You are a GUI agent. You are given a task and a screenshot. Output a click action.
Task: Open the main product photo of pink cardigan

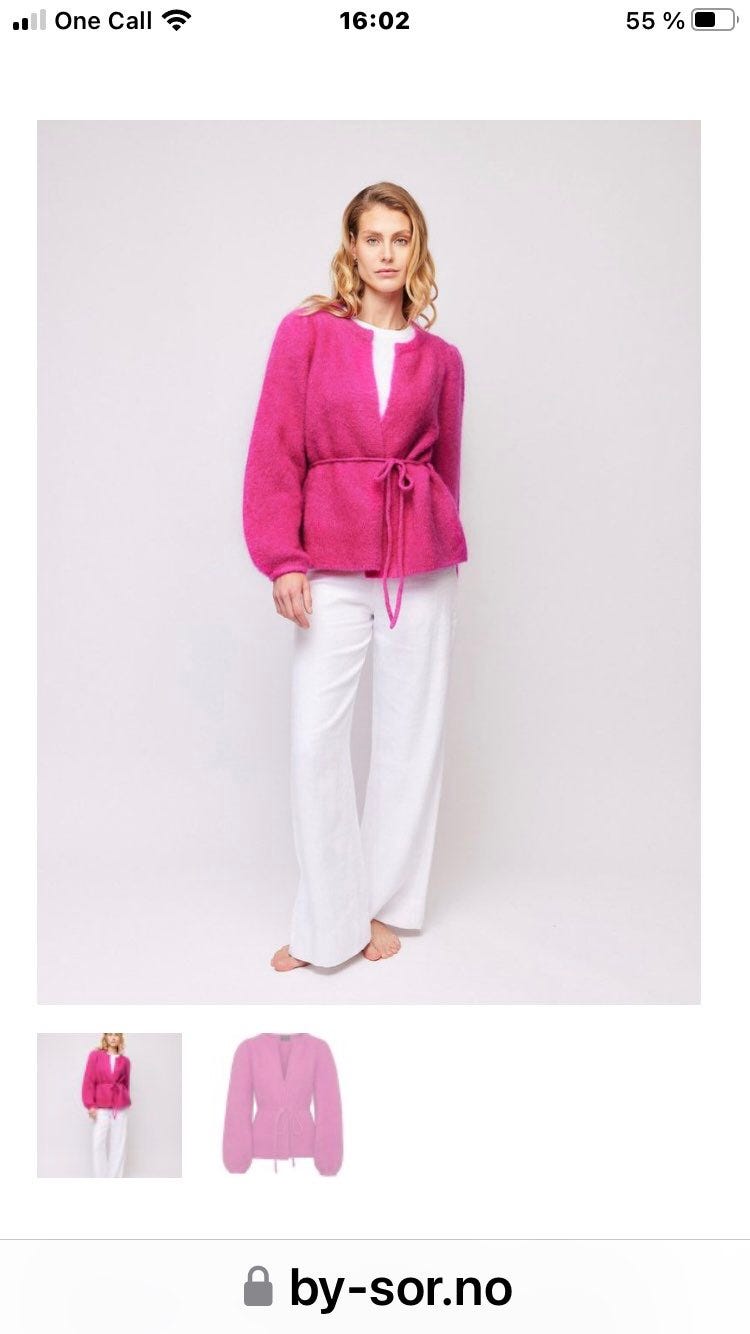point(369,562)
